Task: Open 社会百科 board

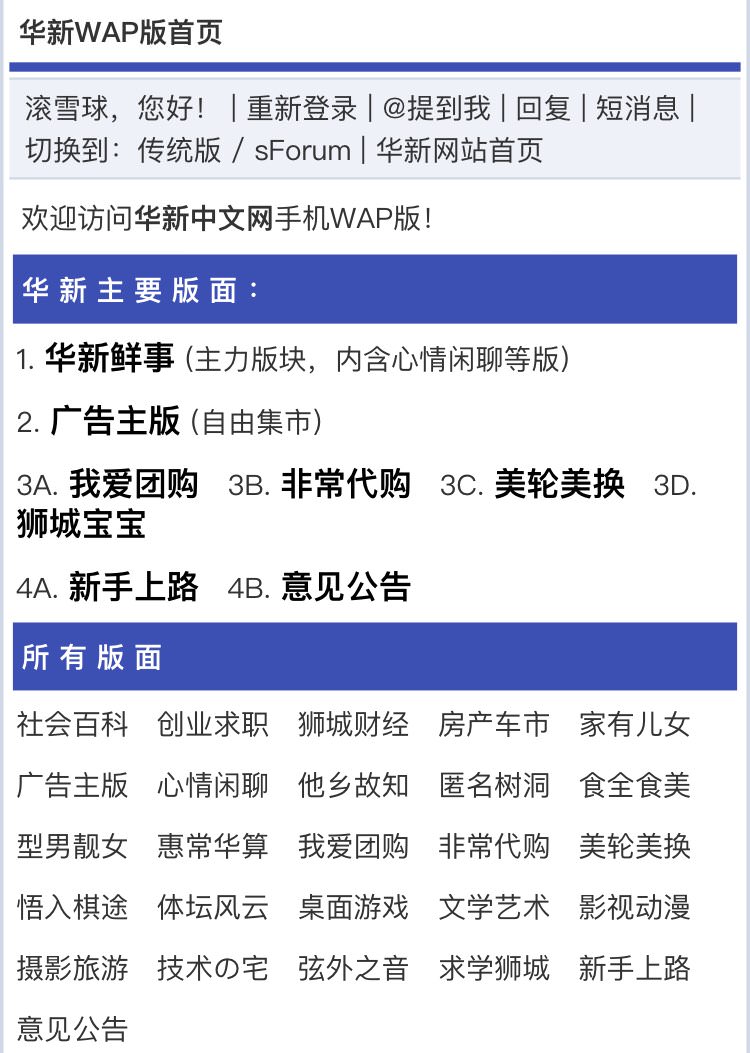Action: click(73, 724)
